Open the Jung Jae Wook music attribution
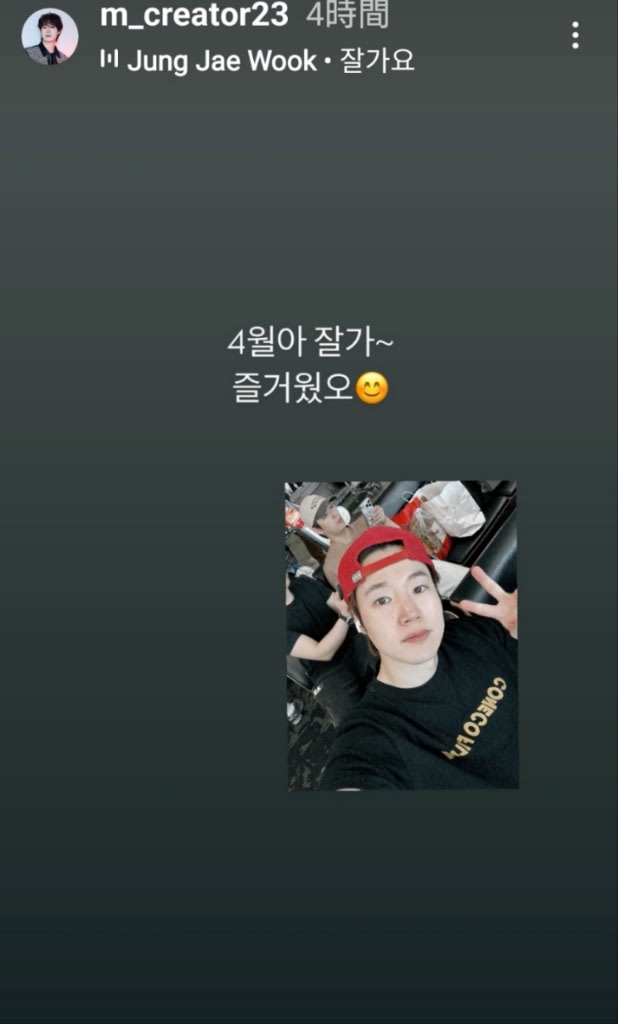The width and height of the screenshot is (618, 1024). pyautogui.click(x=258, y=61)
